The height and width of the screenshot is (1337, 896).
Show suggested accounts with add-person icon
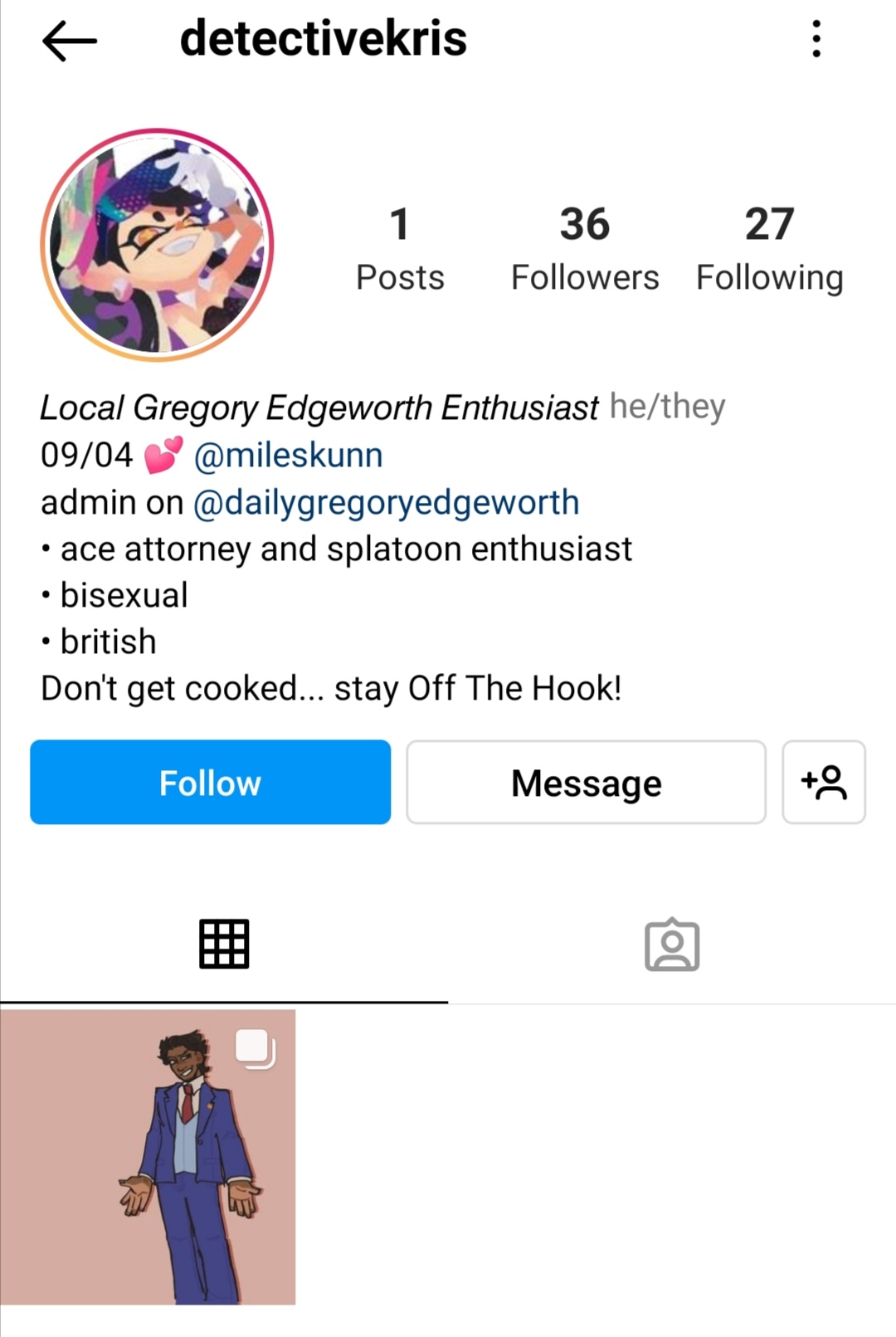tap(823, 782)
